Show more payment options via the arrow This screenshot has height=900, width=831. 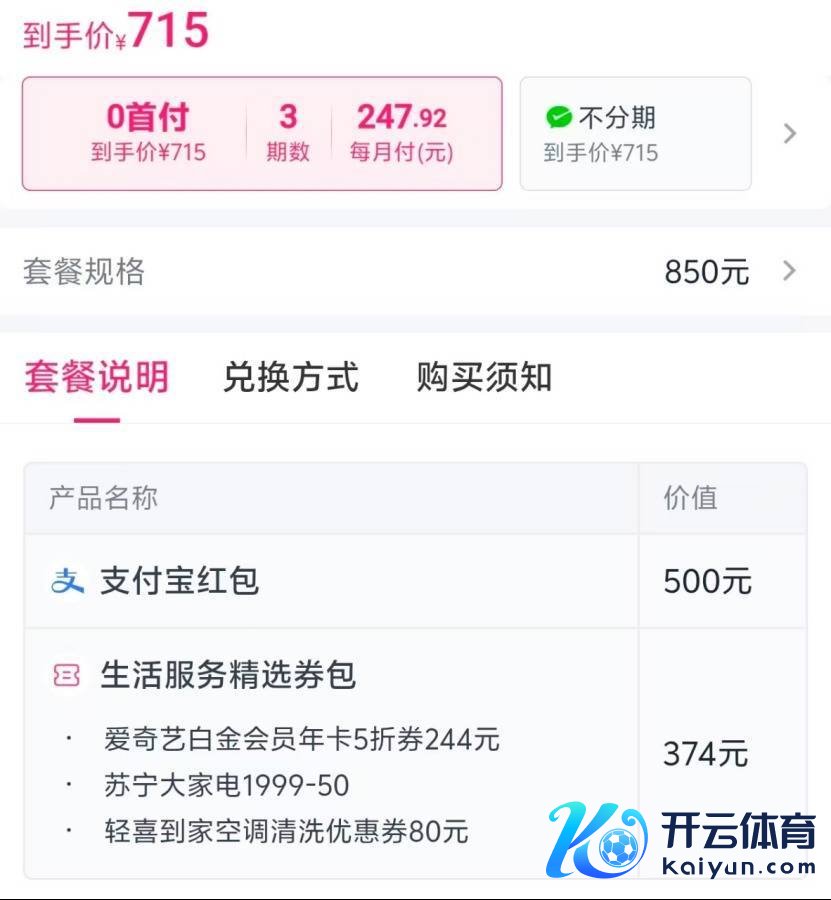[789, 133]
